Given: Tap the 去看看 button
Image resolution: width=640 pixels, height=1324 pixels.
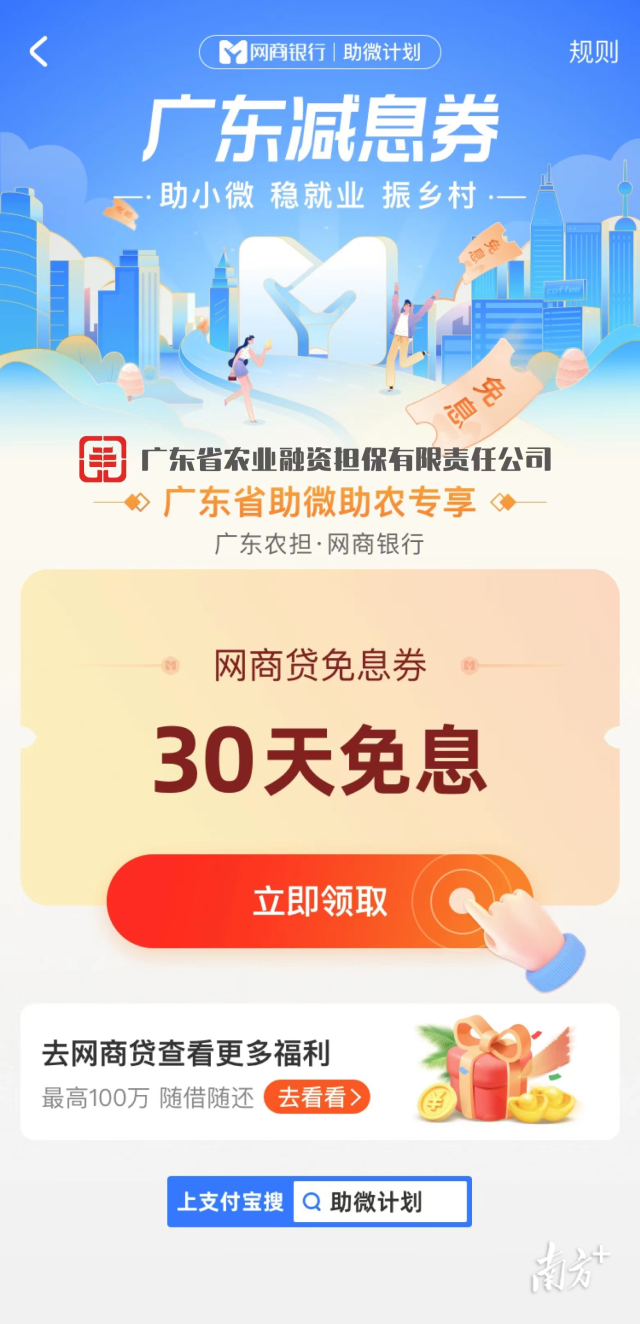Looking at the screenshot, I should coord(317,1097).
